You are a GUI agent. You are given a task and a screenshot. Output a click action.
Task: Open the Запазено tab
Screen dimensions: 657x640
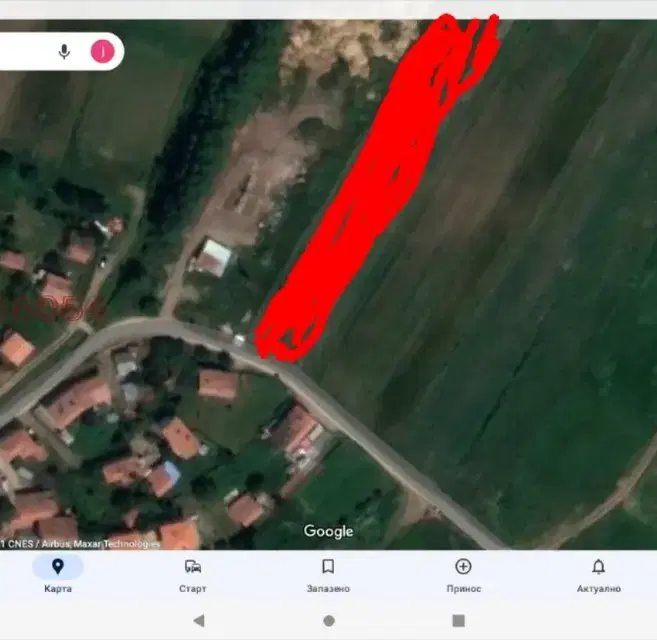click(x=328, y=576)
